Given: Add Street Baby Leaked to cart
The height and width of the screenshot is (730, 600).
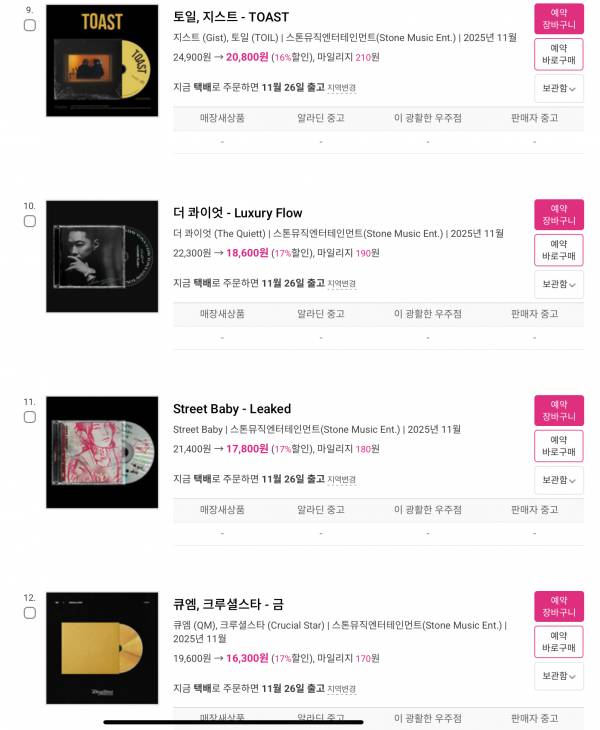Looking at the screenshot, I should pyautogui.click(x=558, y=410).
